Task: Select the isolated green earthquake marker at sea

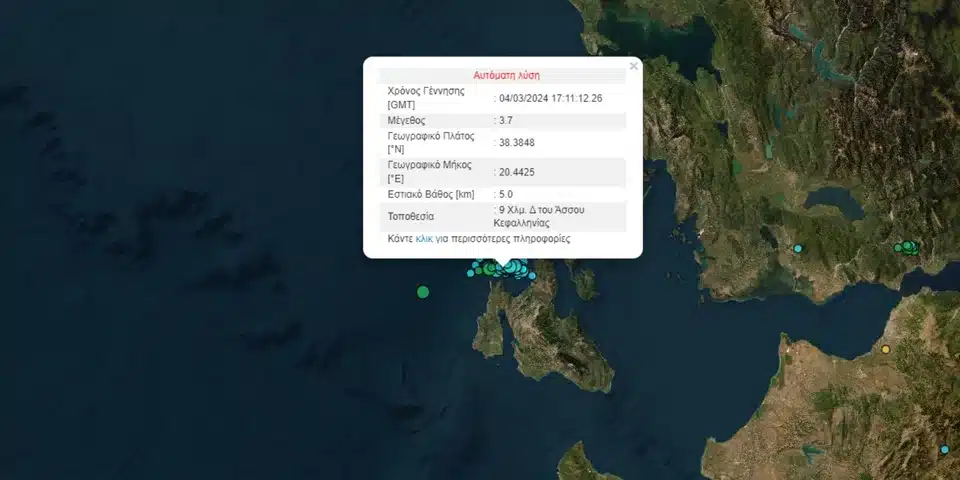Action: pyautogui.click(x=423, y=292)
